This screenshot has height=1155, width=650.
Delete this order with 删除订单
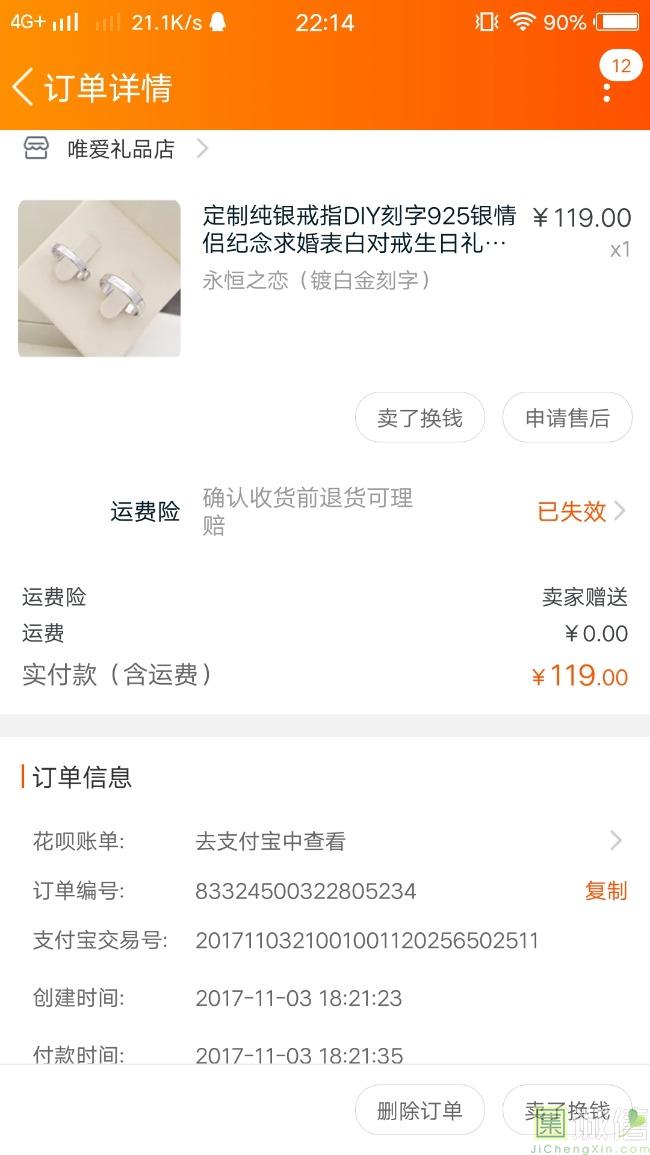click(x=420, y=1110)
